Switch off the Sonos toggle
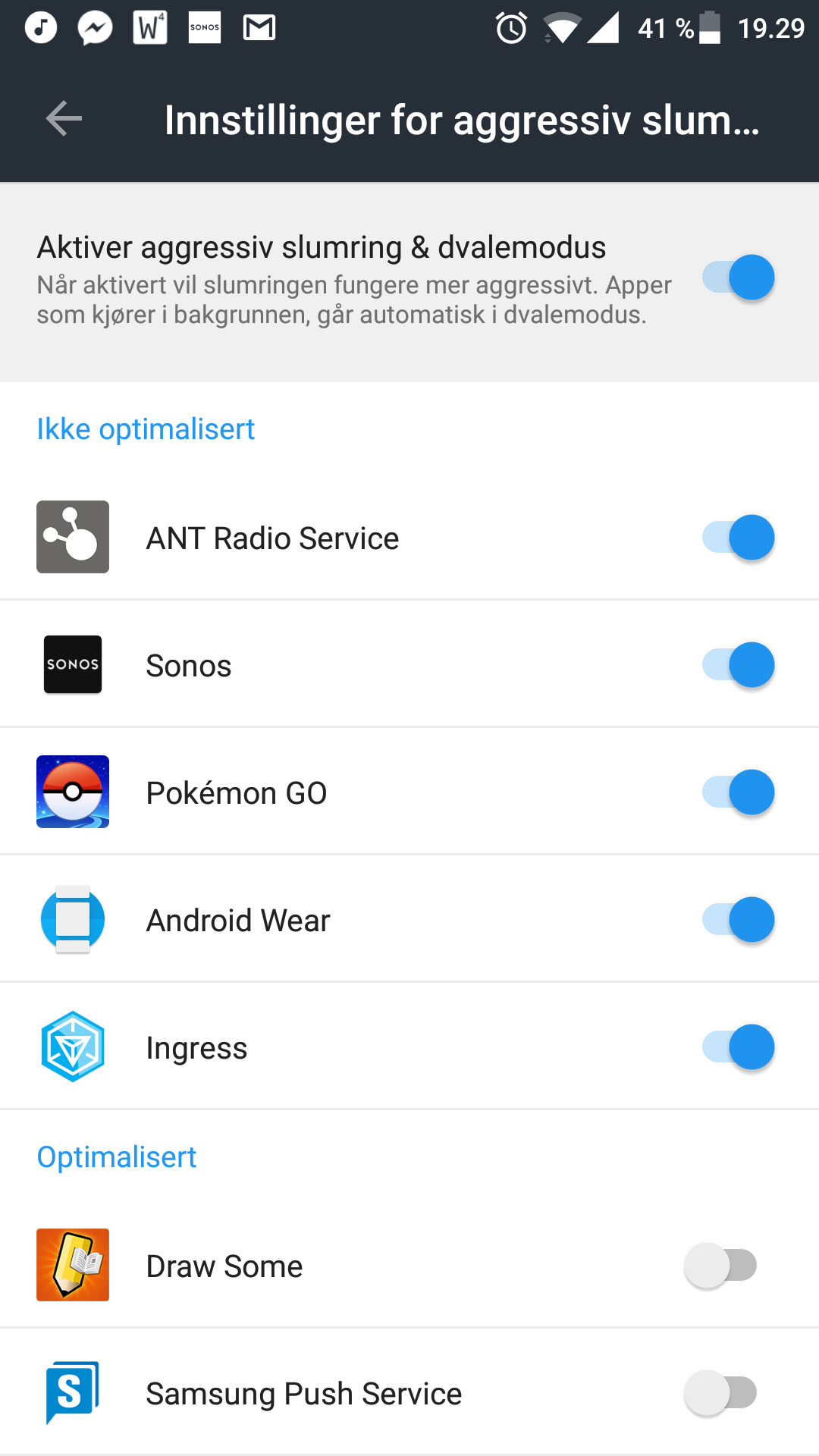This screenshot has height=1456, width=819. [x=738, y=665]
